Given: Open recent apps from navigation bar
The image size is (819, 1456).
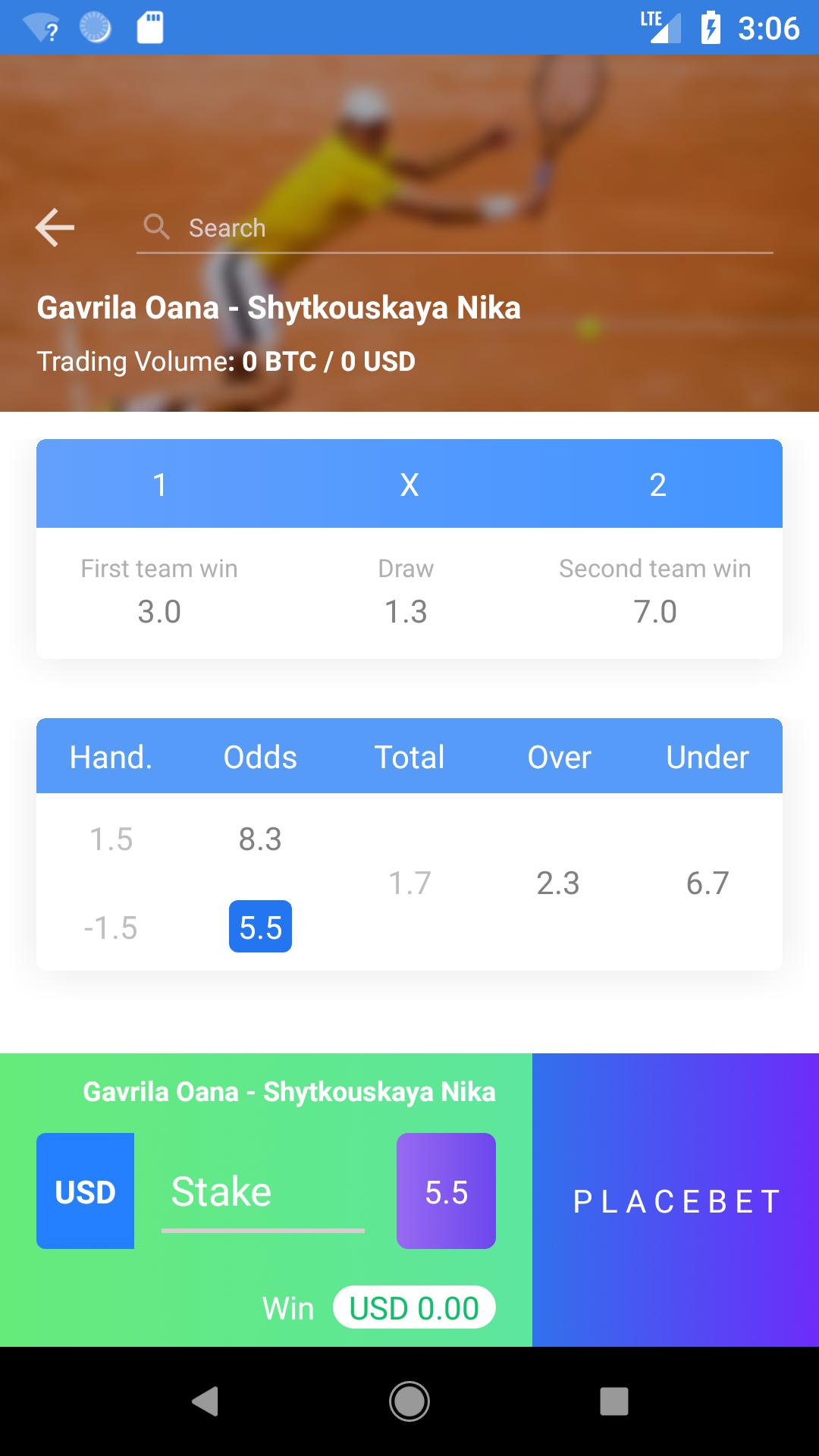Looking at the screenshot, I should coord(613,1401).
